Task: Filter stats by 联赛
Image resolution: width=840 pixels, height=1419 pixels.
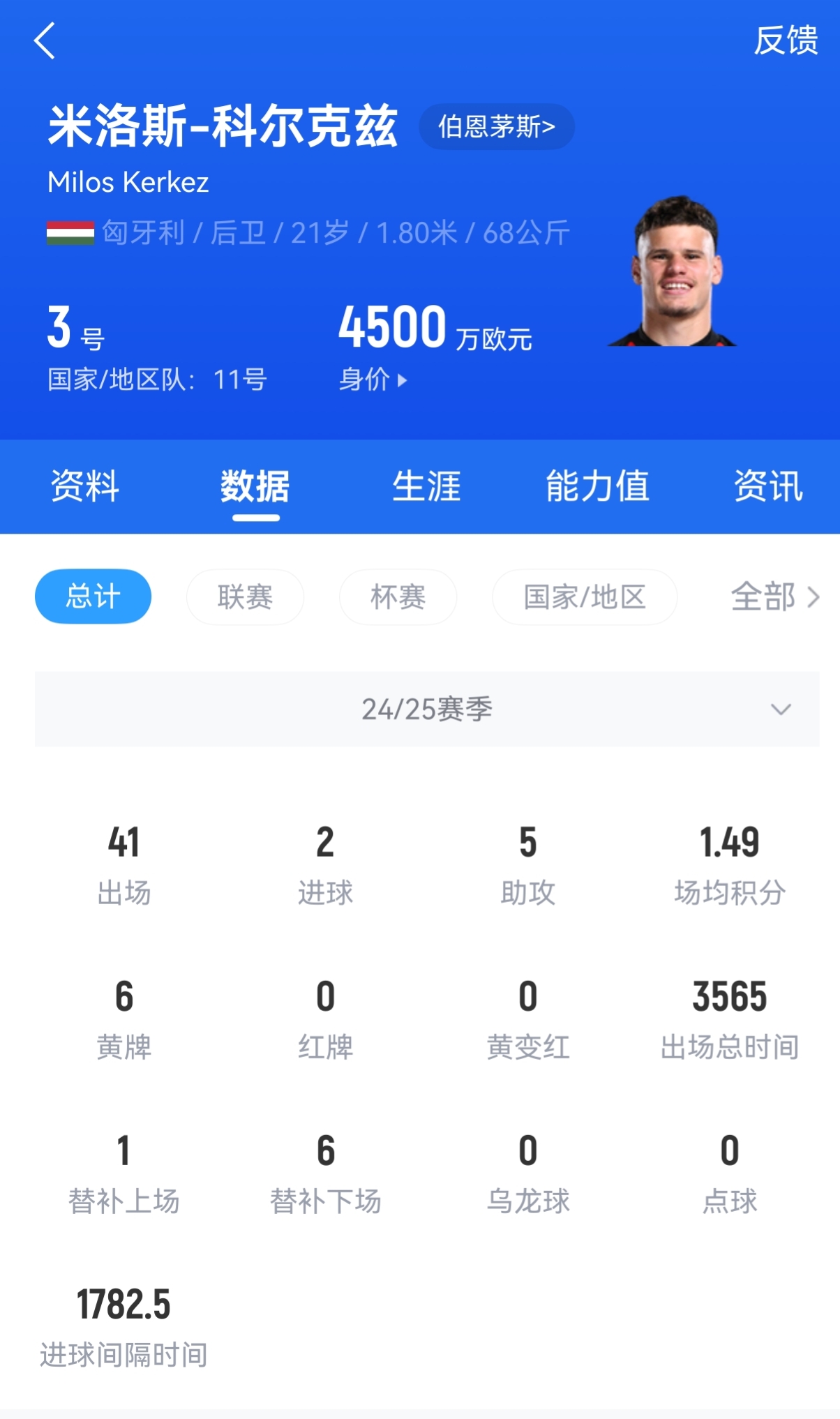Action: [x=245, y=597]
